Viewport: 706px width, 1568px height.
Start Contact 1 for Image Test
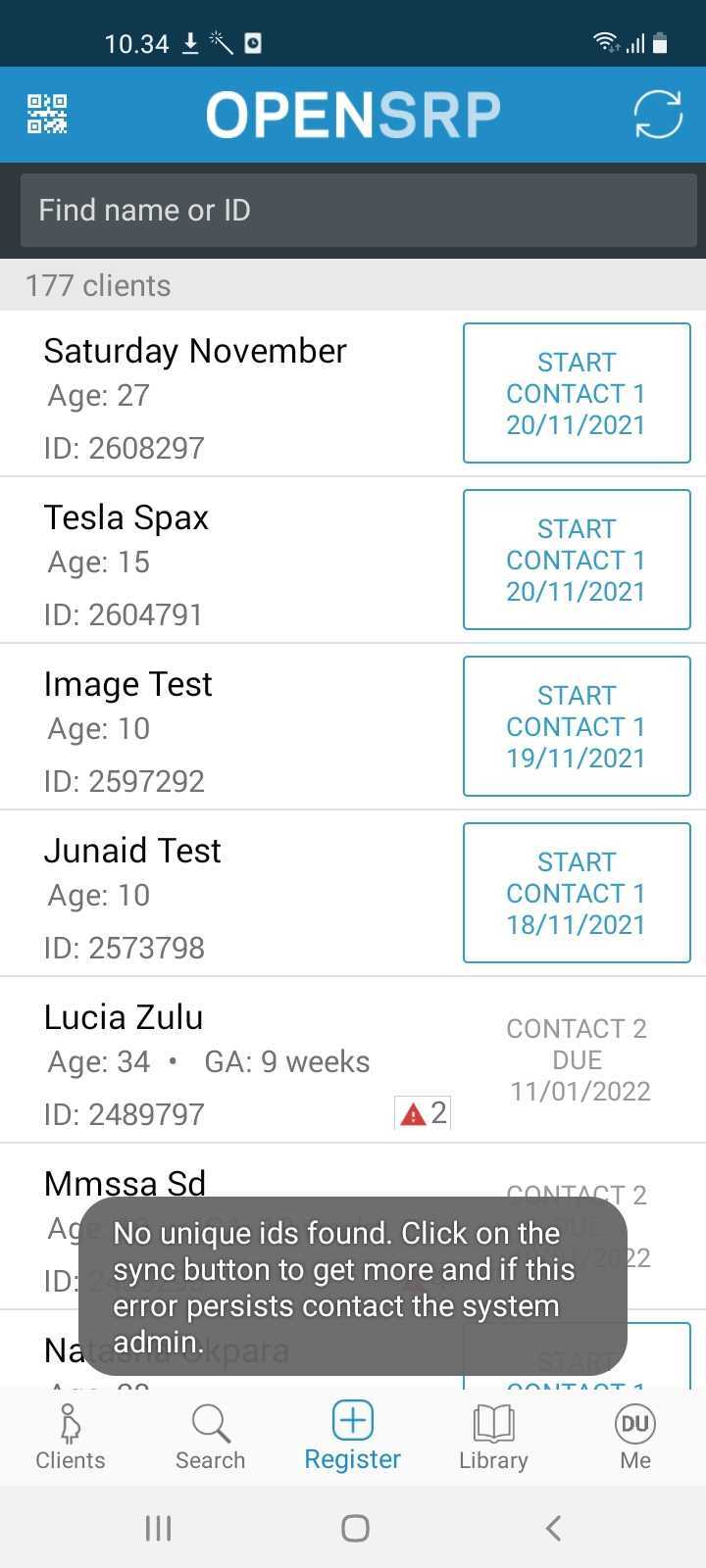point(577,726)
